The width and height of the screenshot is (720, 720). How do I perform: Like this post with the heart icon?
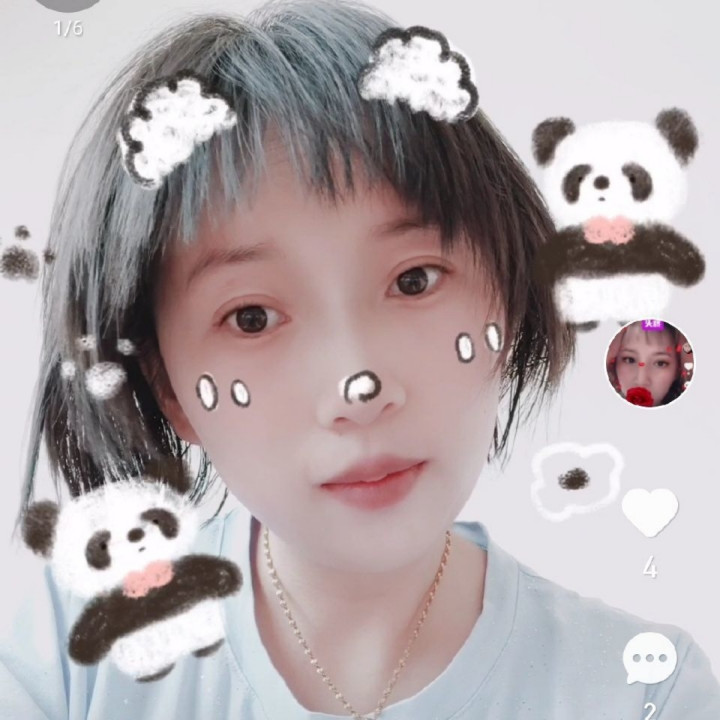tap(650, 512)
